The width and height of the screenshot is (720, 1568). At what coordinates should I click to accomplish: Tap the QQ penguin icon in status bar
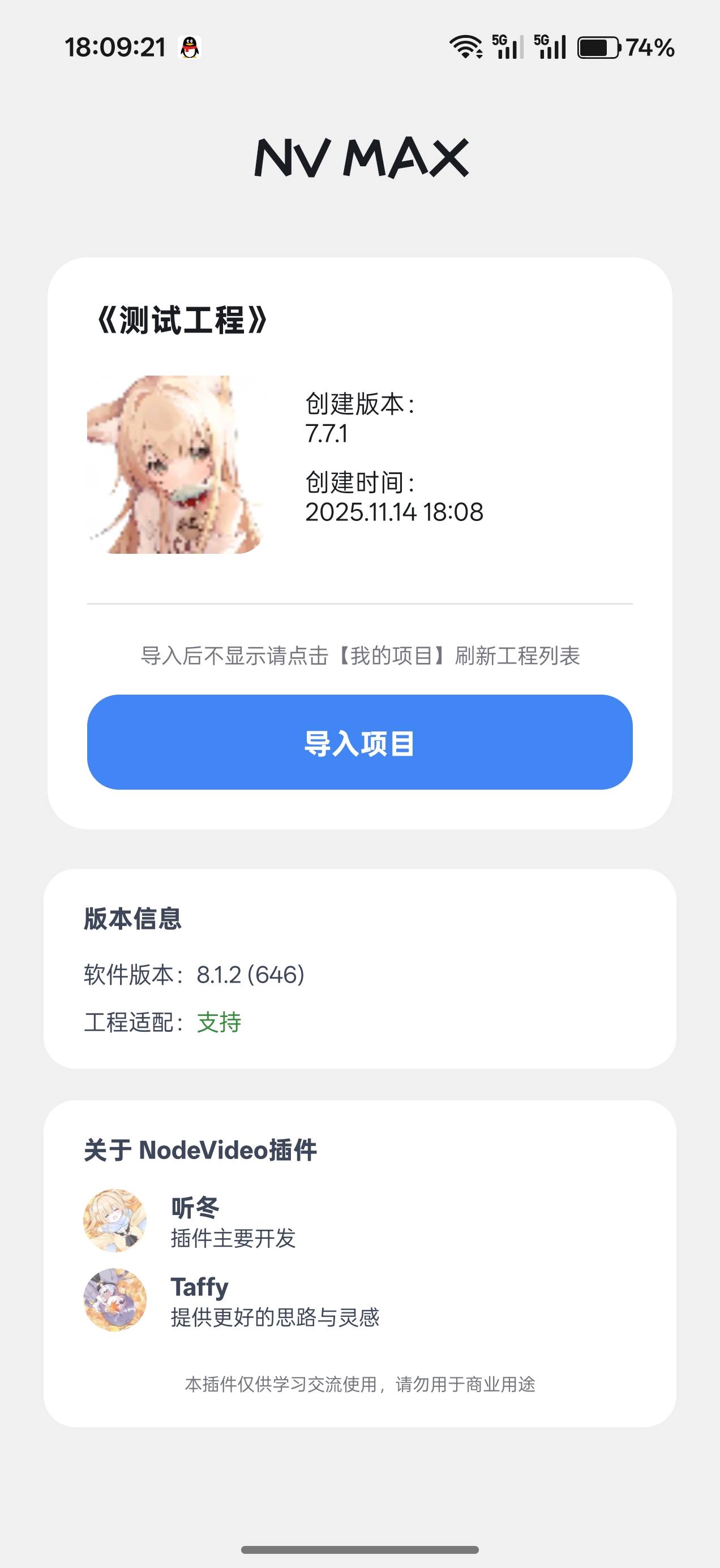coord(190,46)
